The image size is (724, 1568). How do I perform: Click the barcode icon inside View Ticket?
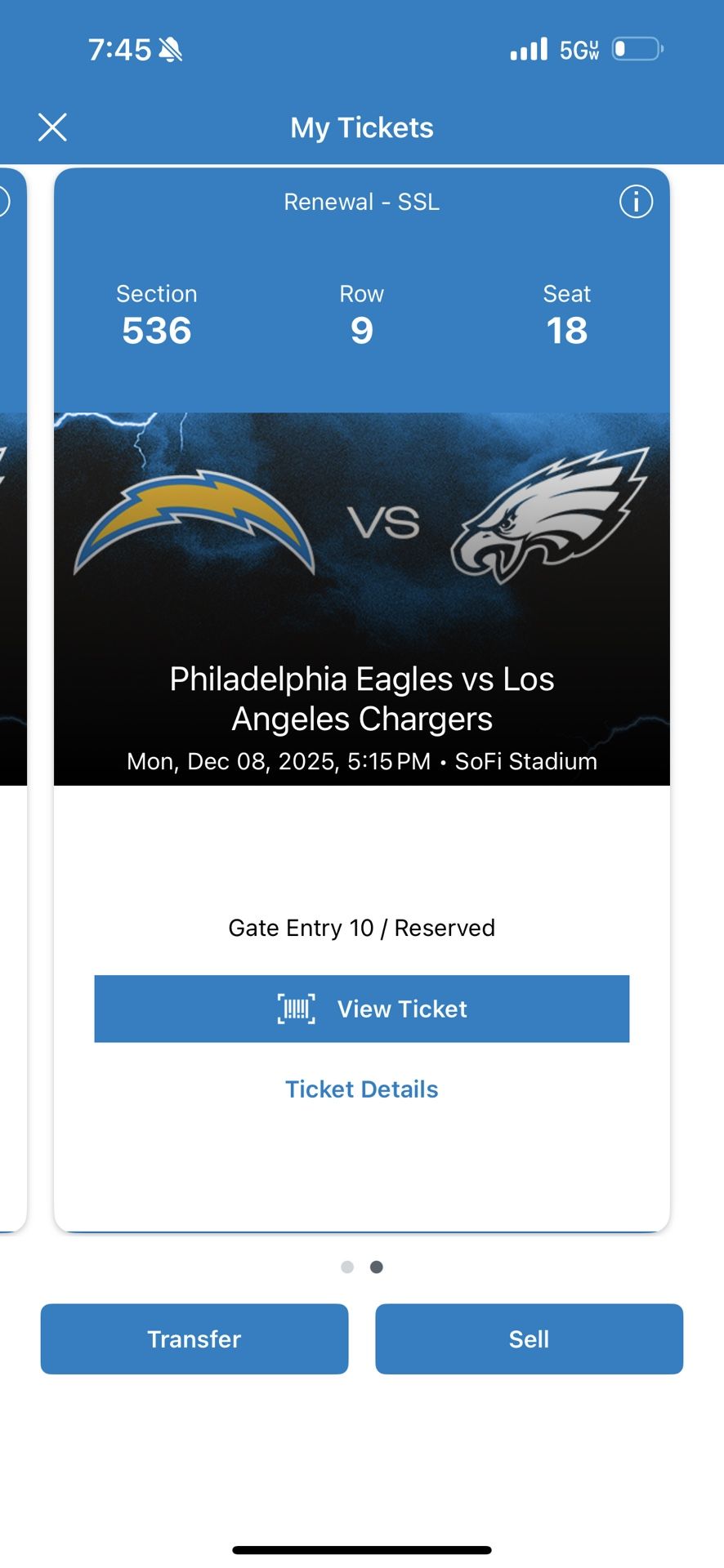[x=297, y=1009]
